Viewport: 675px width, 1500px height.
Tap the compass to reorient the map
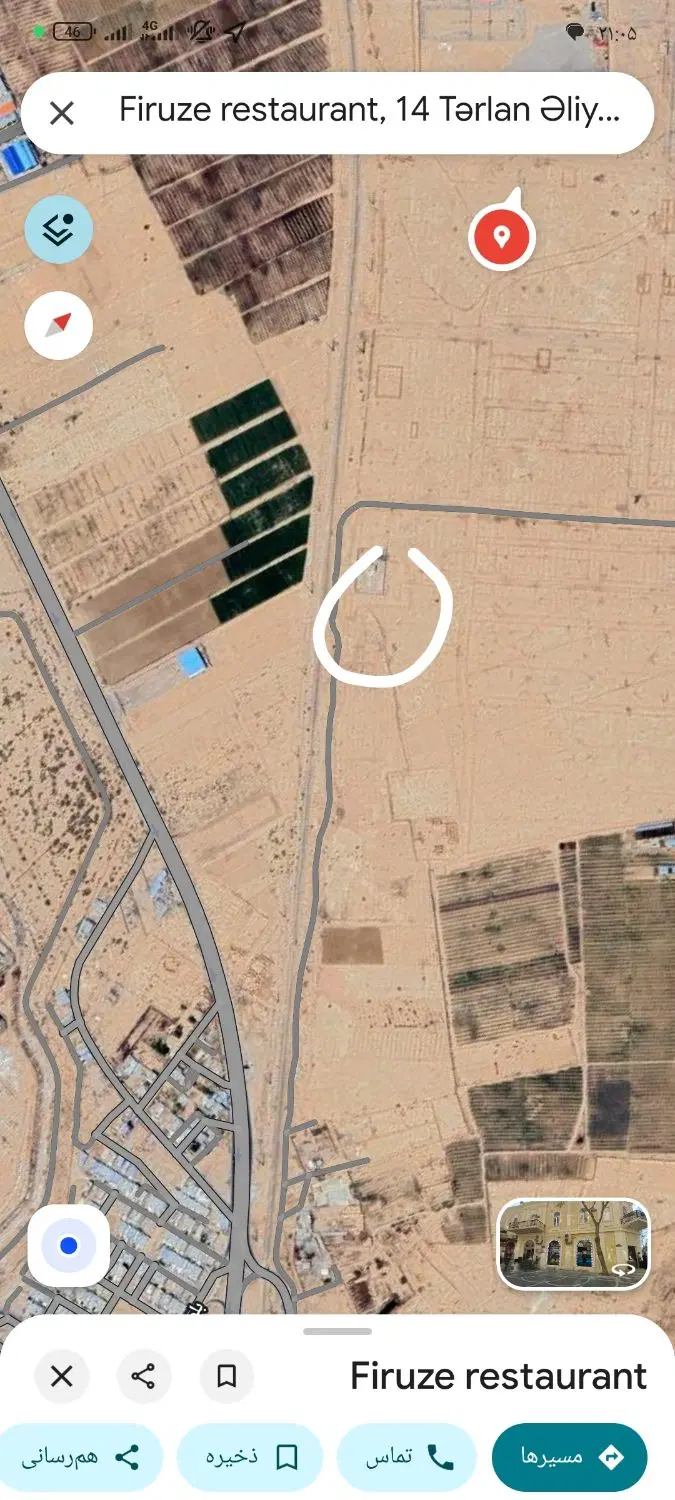59,325
